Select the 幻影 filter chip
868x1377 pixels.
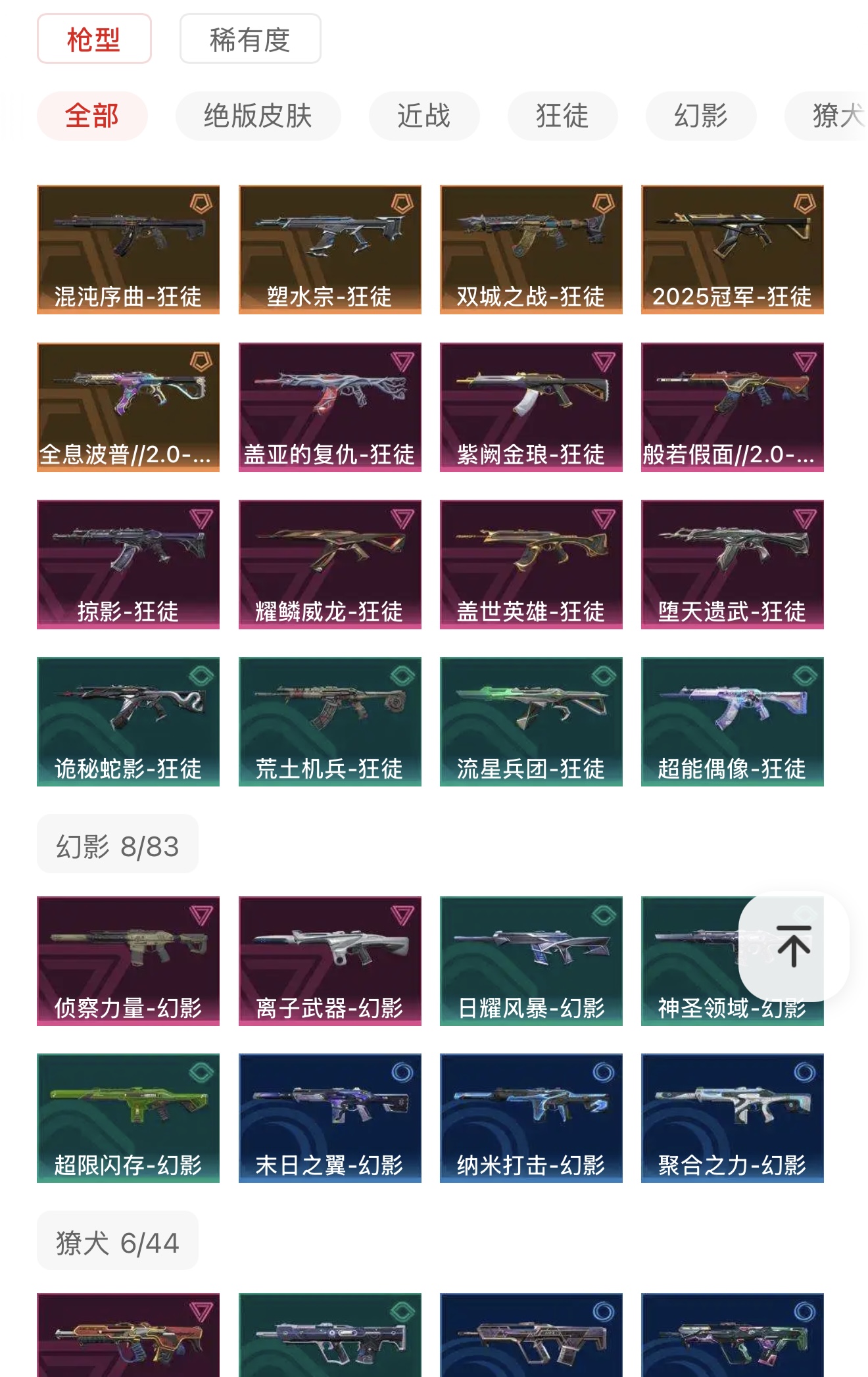click(x=700, y=116)
